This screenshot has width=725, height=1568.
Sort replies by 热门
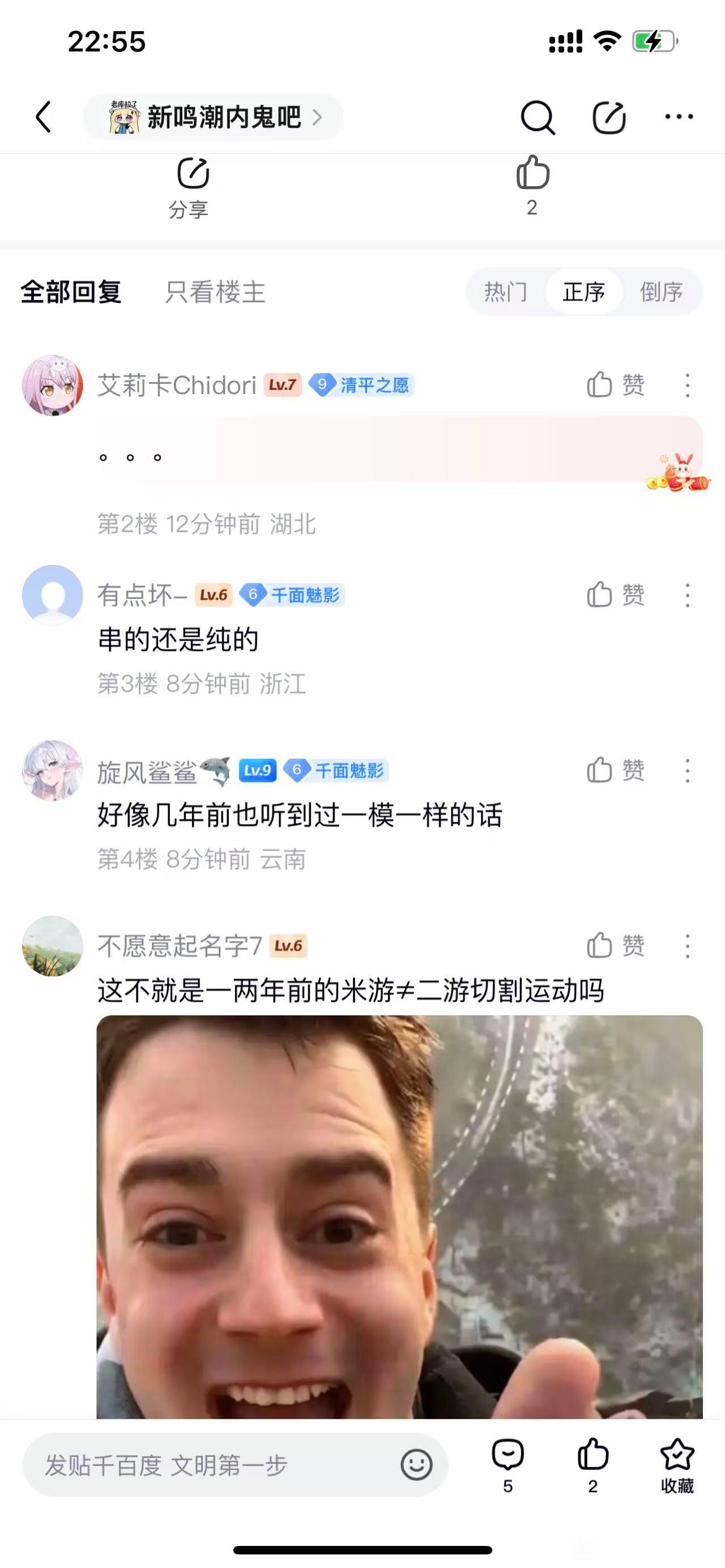505,292
